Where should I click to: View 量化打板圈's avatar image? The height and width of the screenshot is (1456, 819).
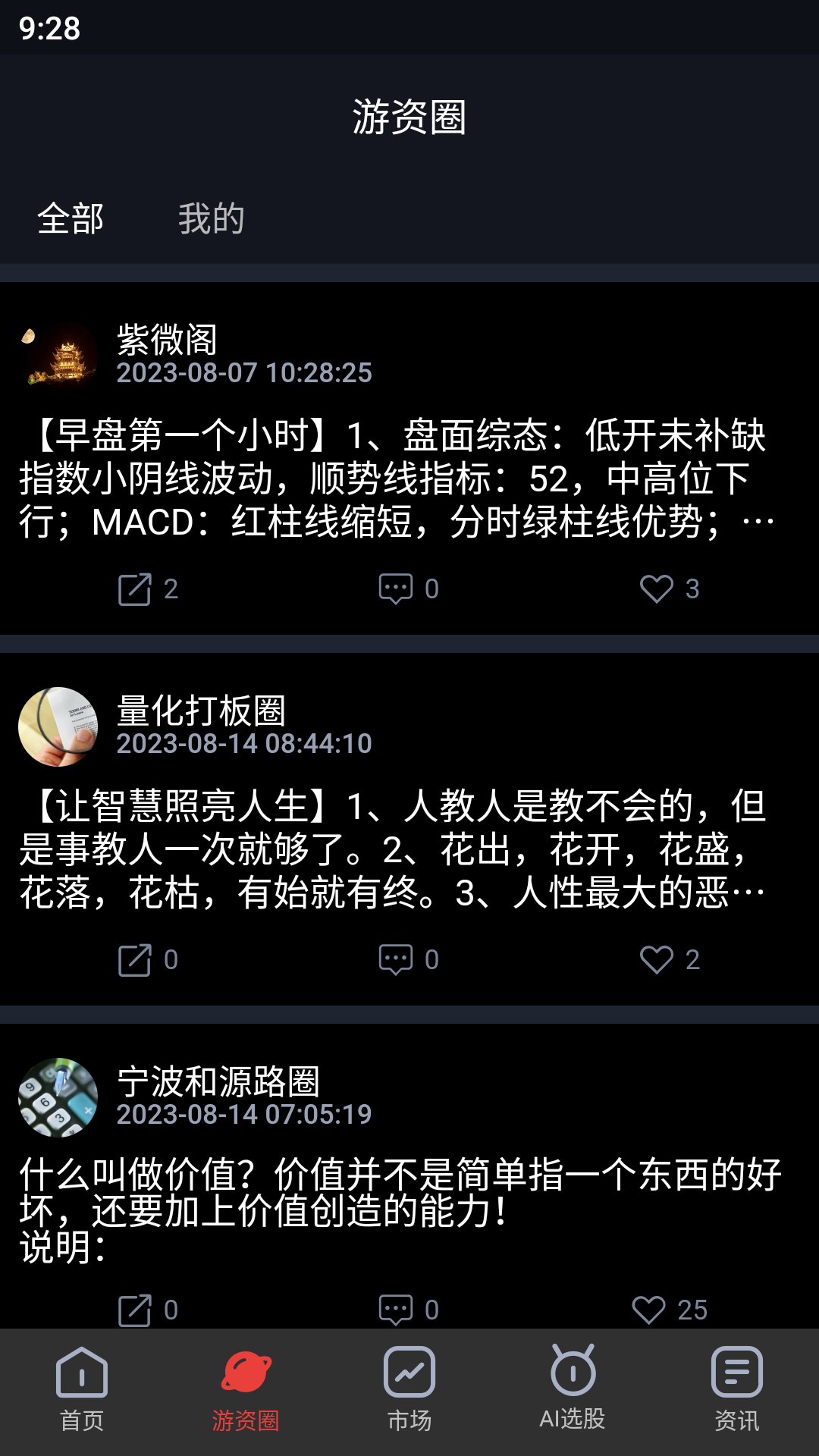click(x=58, y=726)
